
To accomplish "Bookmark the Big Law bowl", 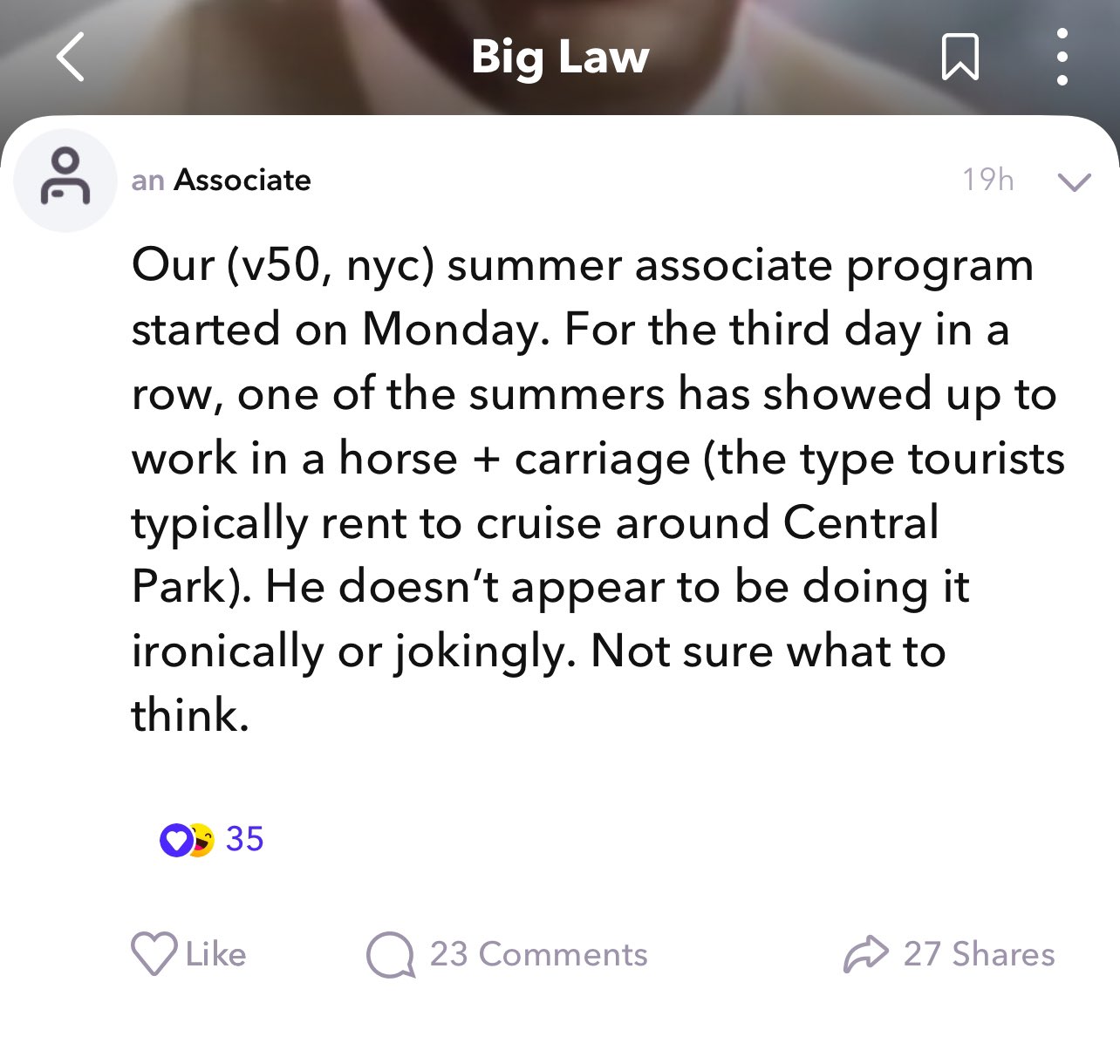I will click(x=960, y=58).
